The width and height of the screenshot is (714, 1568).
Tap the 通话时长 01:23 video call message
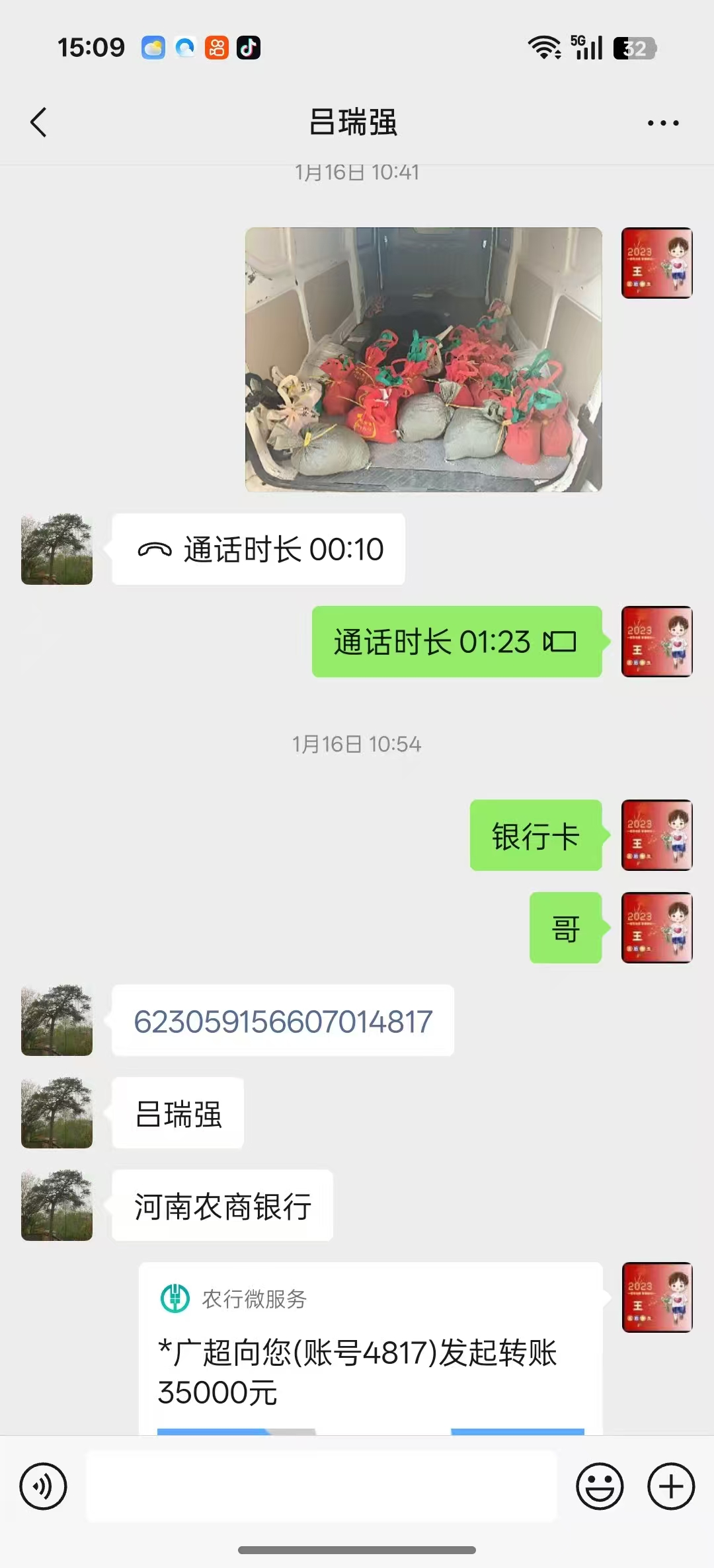[456, 642]
